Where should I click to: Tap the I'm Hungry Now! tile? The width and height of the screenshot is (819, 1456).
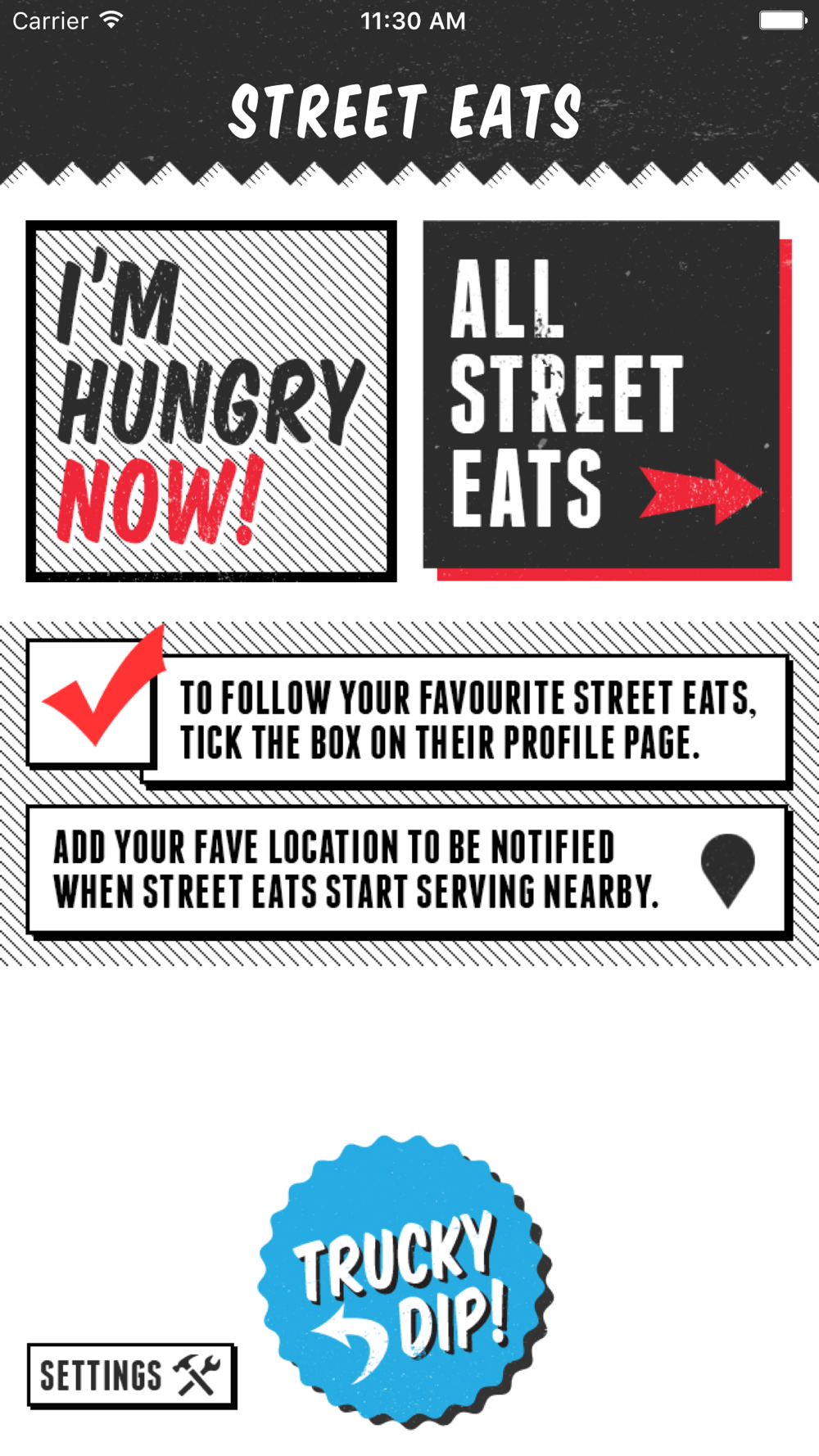[x=211, y=401]
